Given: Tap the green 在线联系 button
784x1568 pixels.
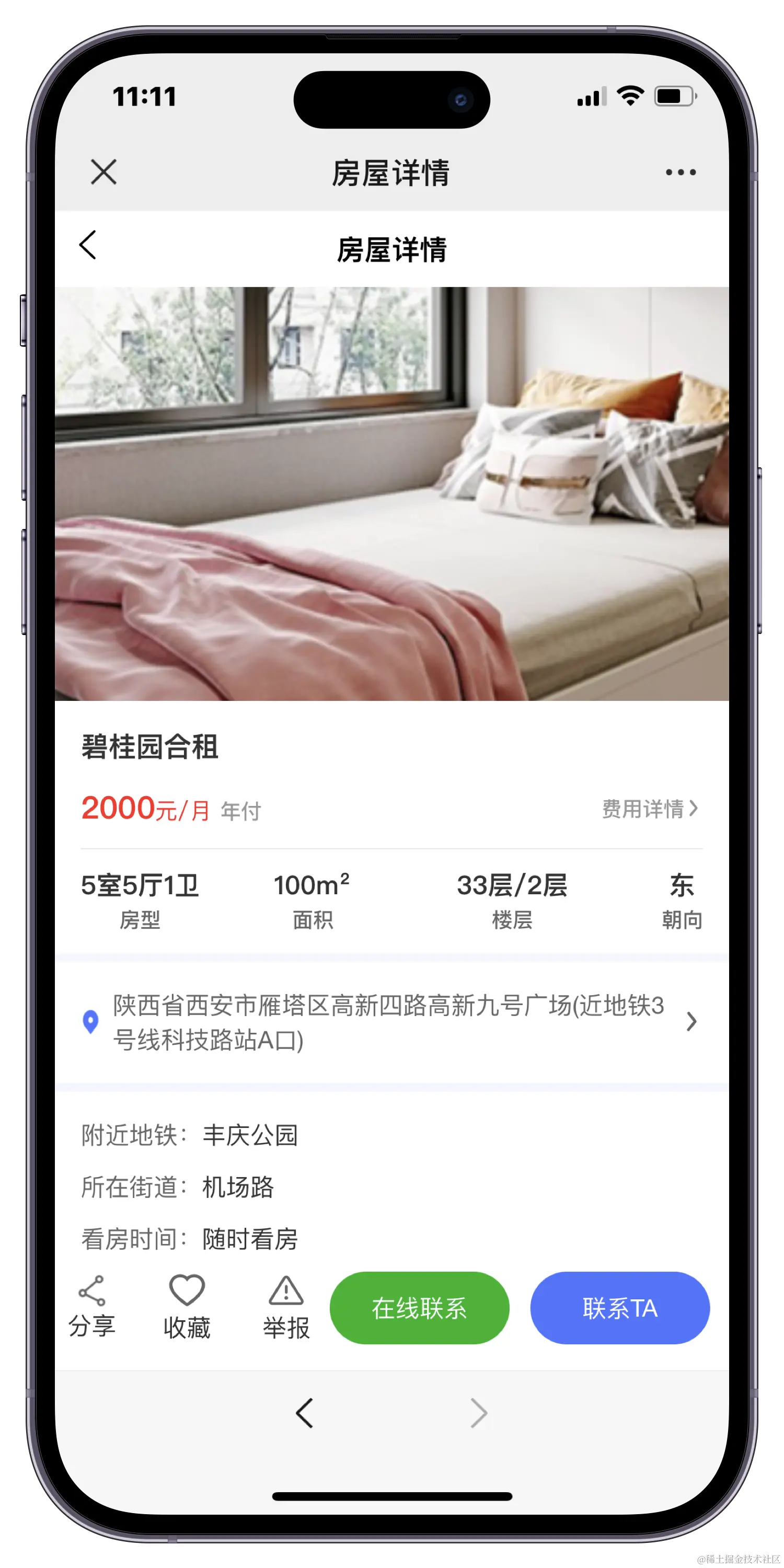Looking at the screenshot, I should pyautogui.click(x=419, y=1308).
